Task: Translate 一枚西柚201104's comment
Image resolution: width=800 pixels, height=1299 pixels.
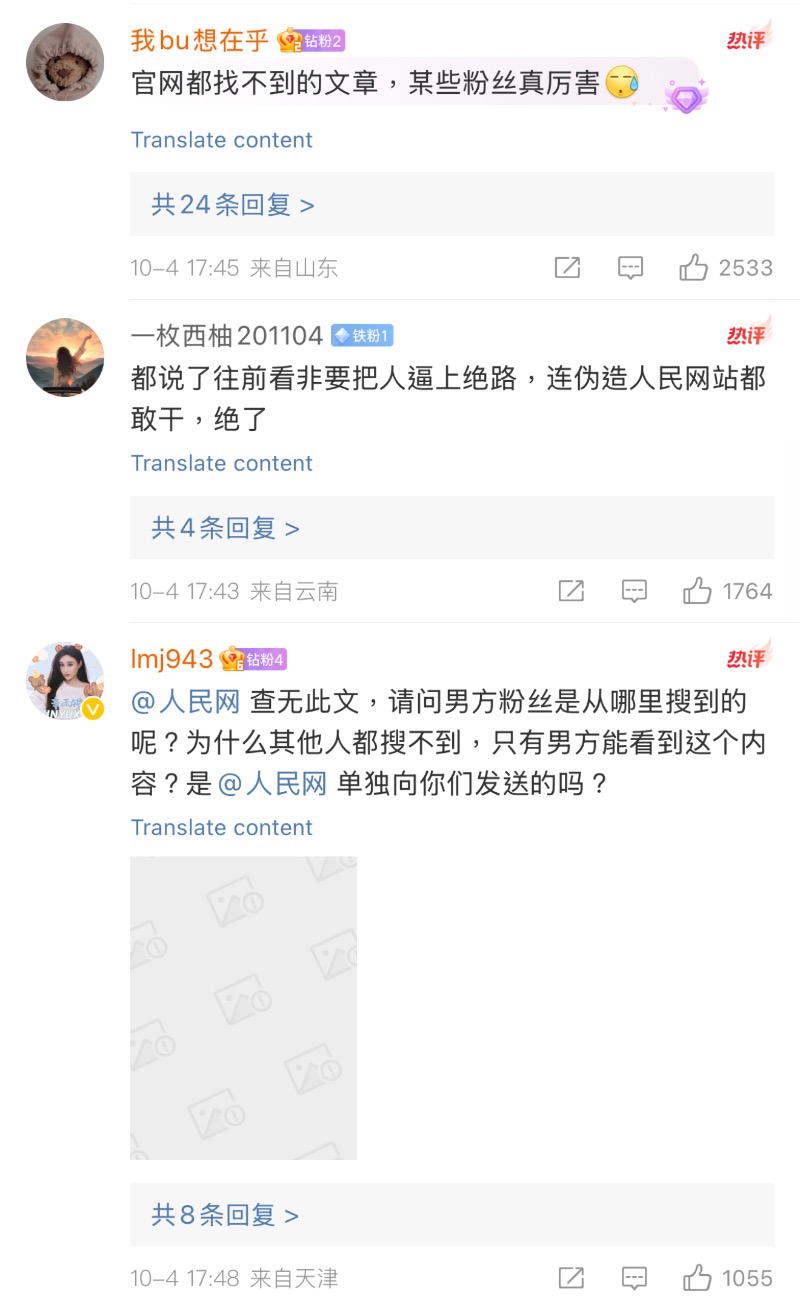Action: (x=221, y=464)
